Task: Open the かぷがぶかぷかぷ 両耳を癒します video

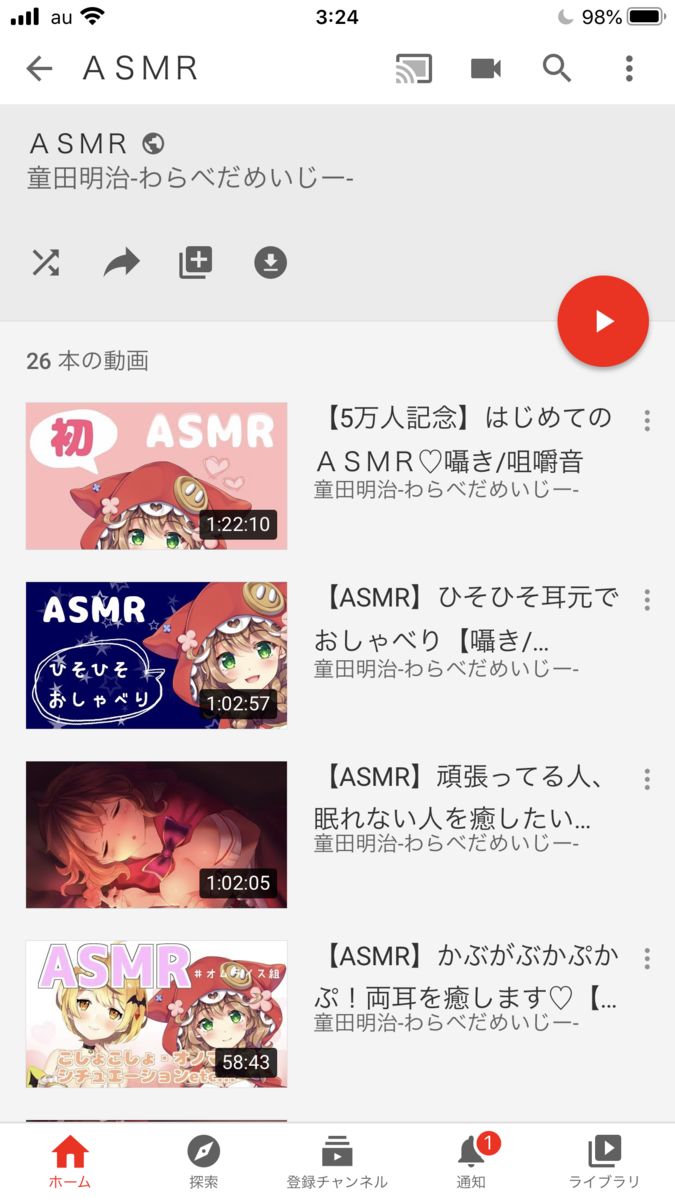Action: (x=156, y=1013)
